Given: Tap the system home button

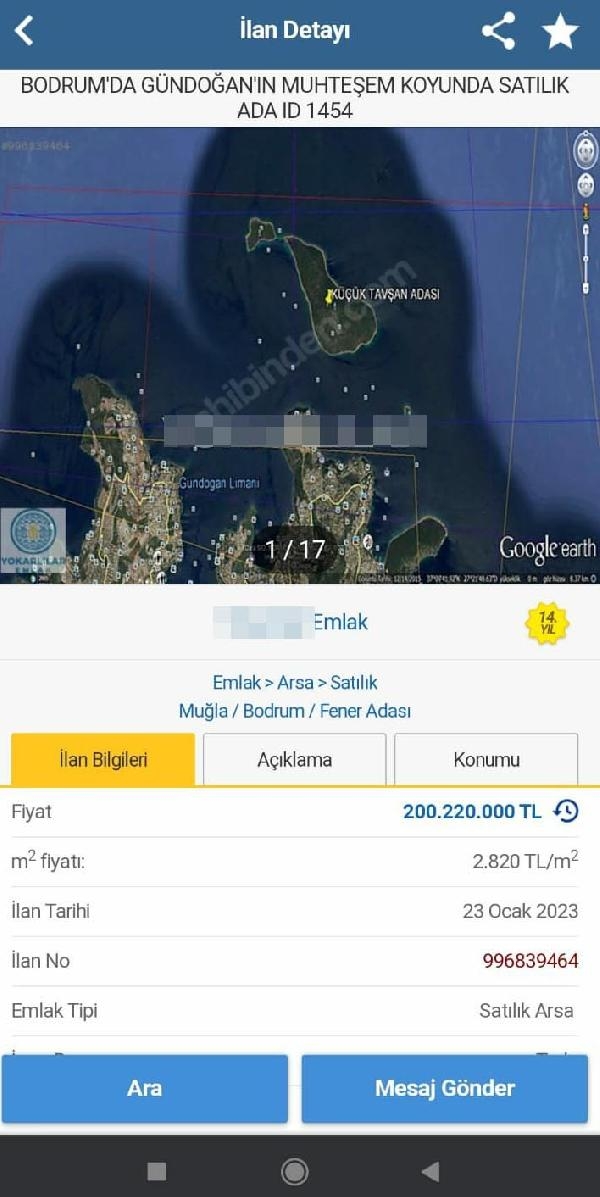Looking at the screenshot, I should click(x=294, y=1171).
